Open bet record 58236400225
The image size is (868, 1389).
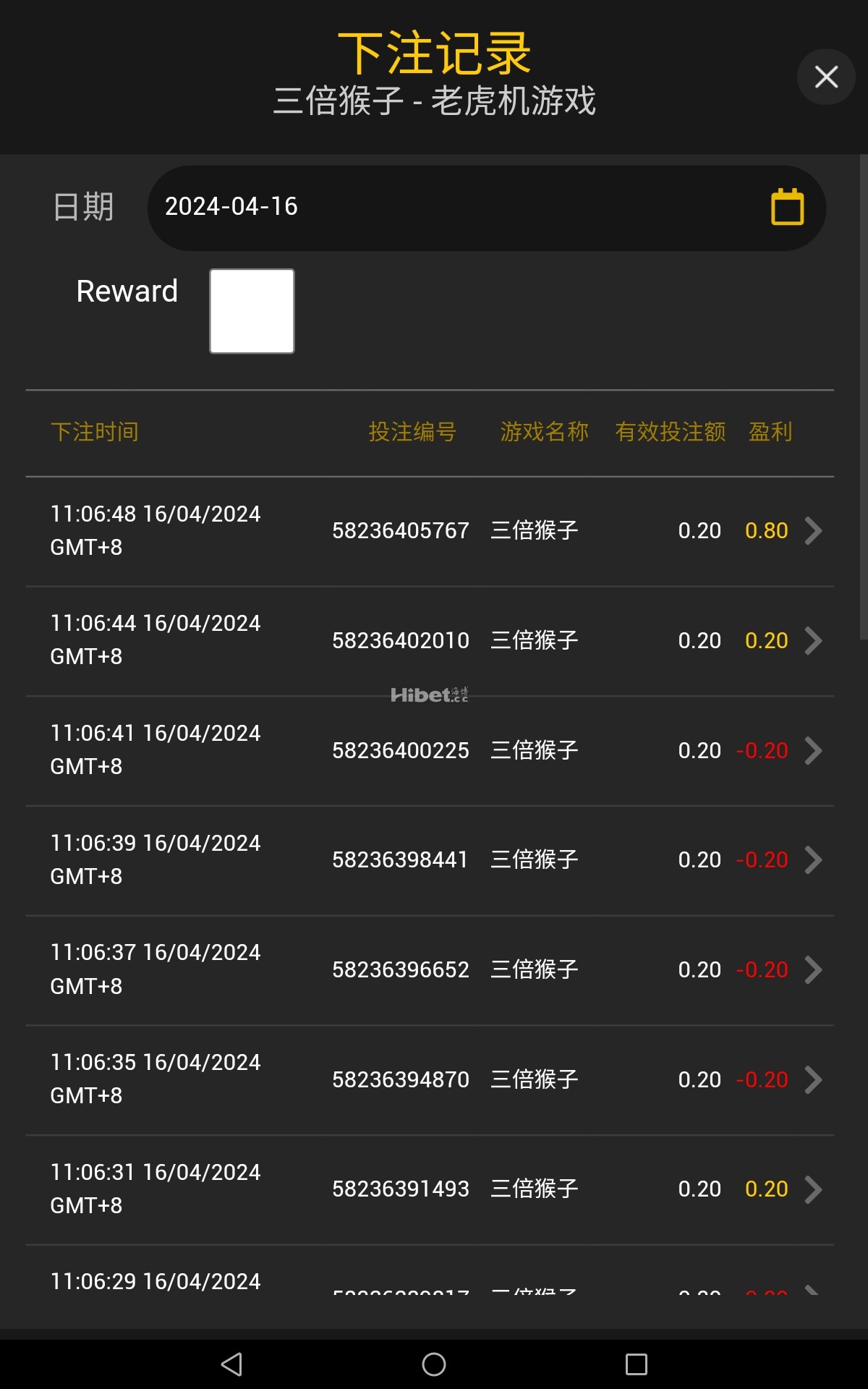pos(430,751)
